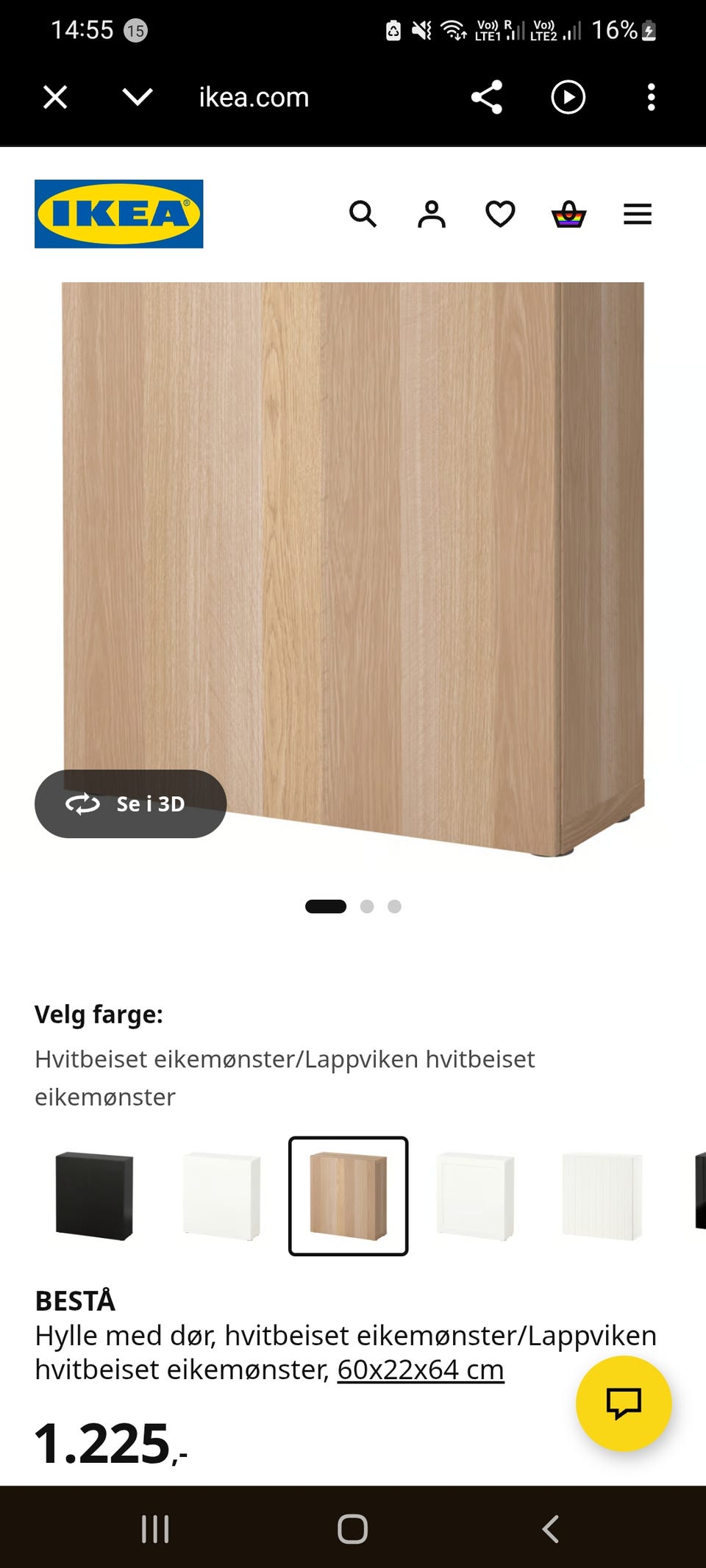The height and width of the screenshot is (1568, 706).
Task: Close the in-app browser
Action: click(x=55, y=96)
